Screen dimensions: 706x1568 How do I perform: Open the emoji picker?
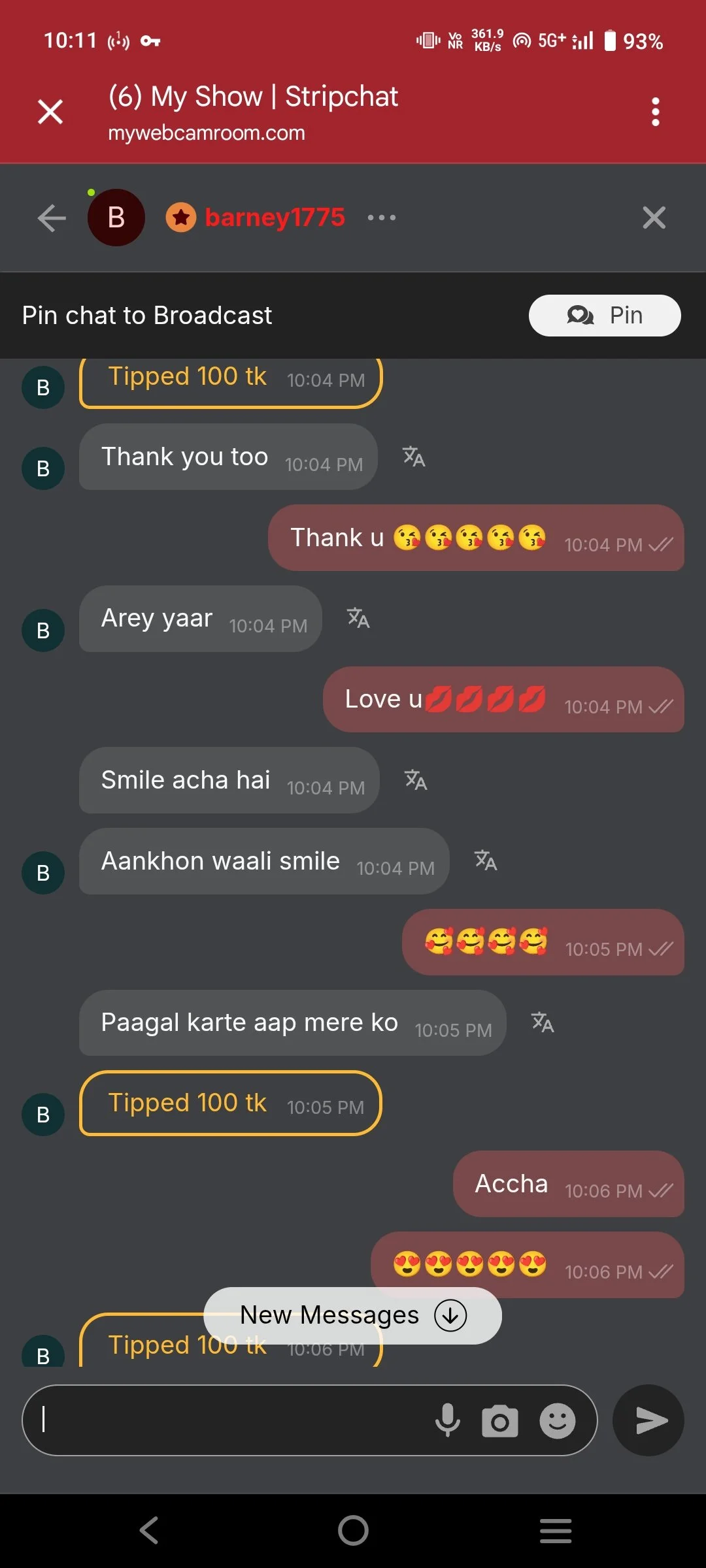point(557,1420)
